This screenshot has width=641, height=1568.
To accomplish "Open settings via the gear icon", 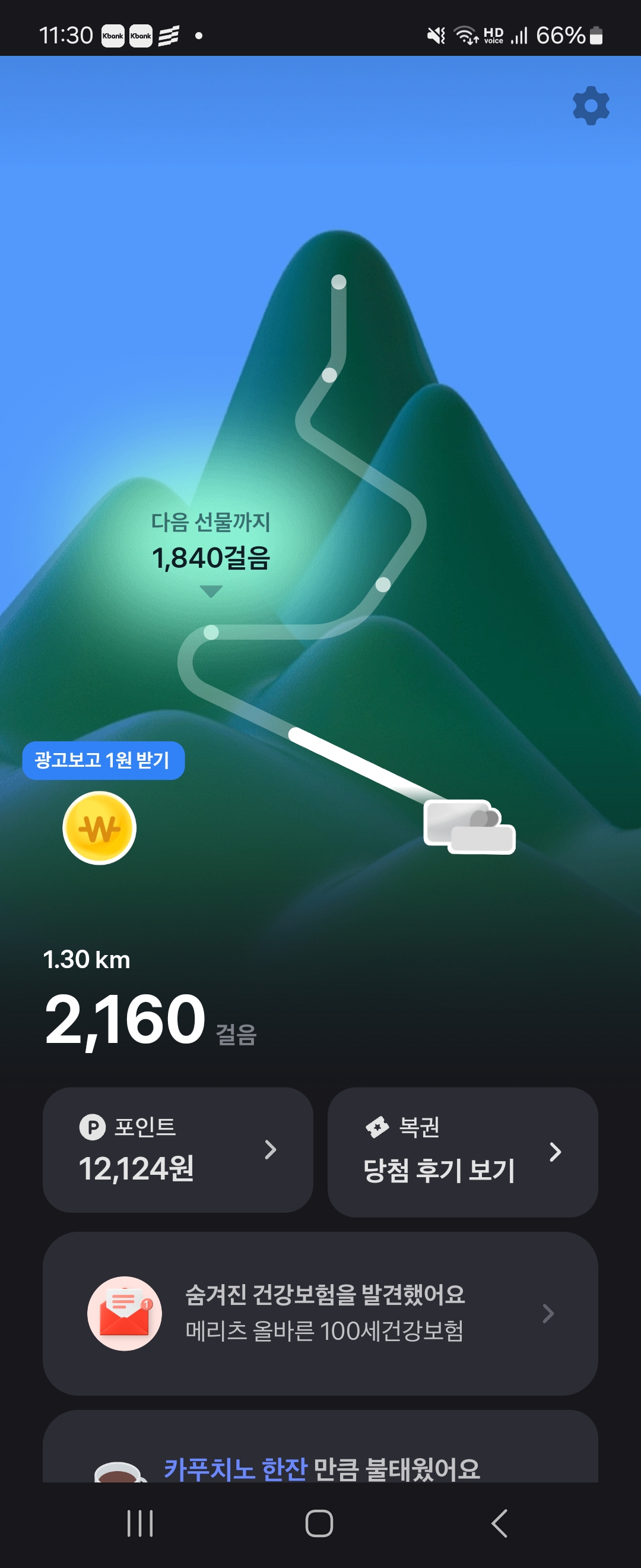I will click(591, 106).
